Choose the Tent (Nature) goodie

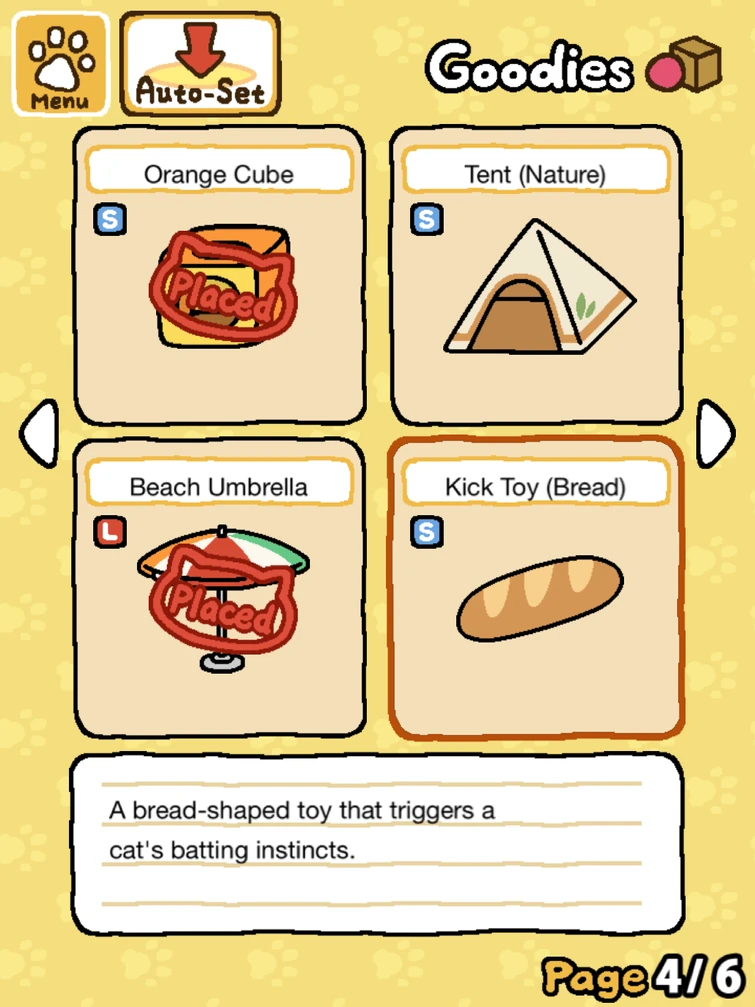pyautogui.click(x=535, y=277)
